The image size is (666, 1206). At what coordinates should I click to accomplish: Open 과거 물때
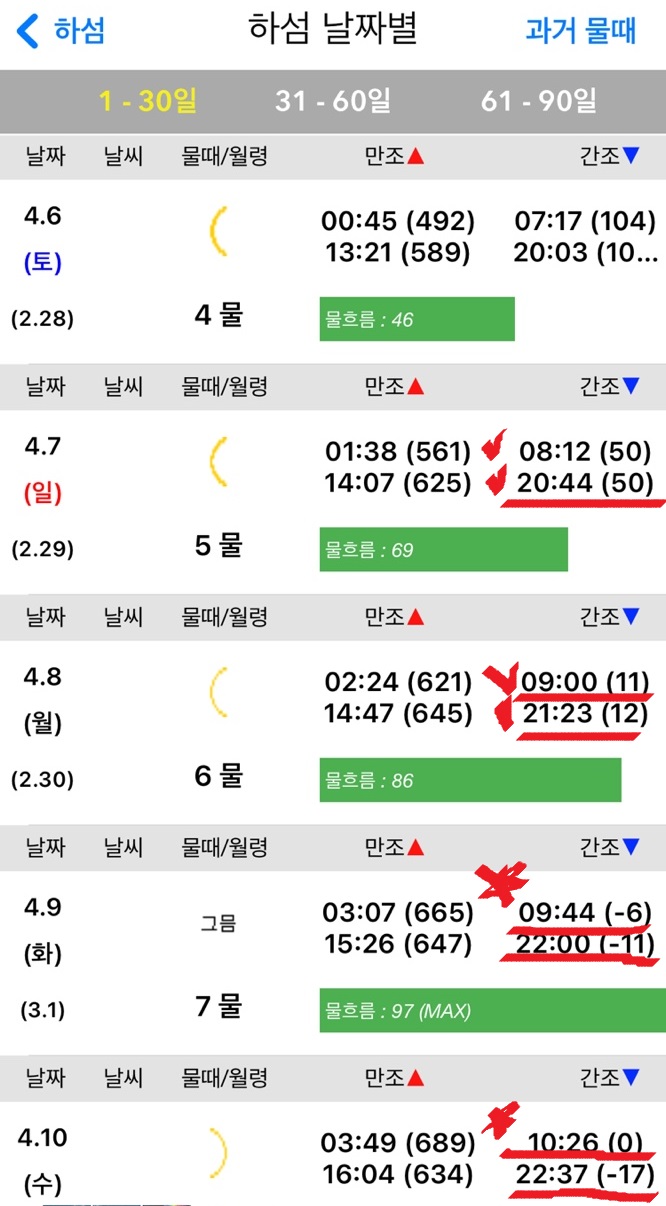point(581,30)
